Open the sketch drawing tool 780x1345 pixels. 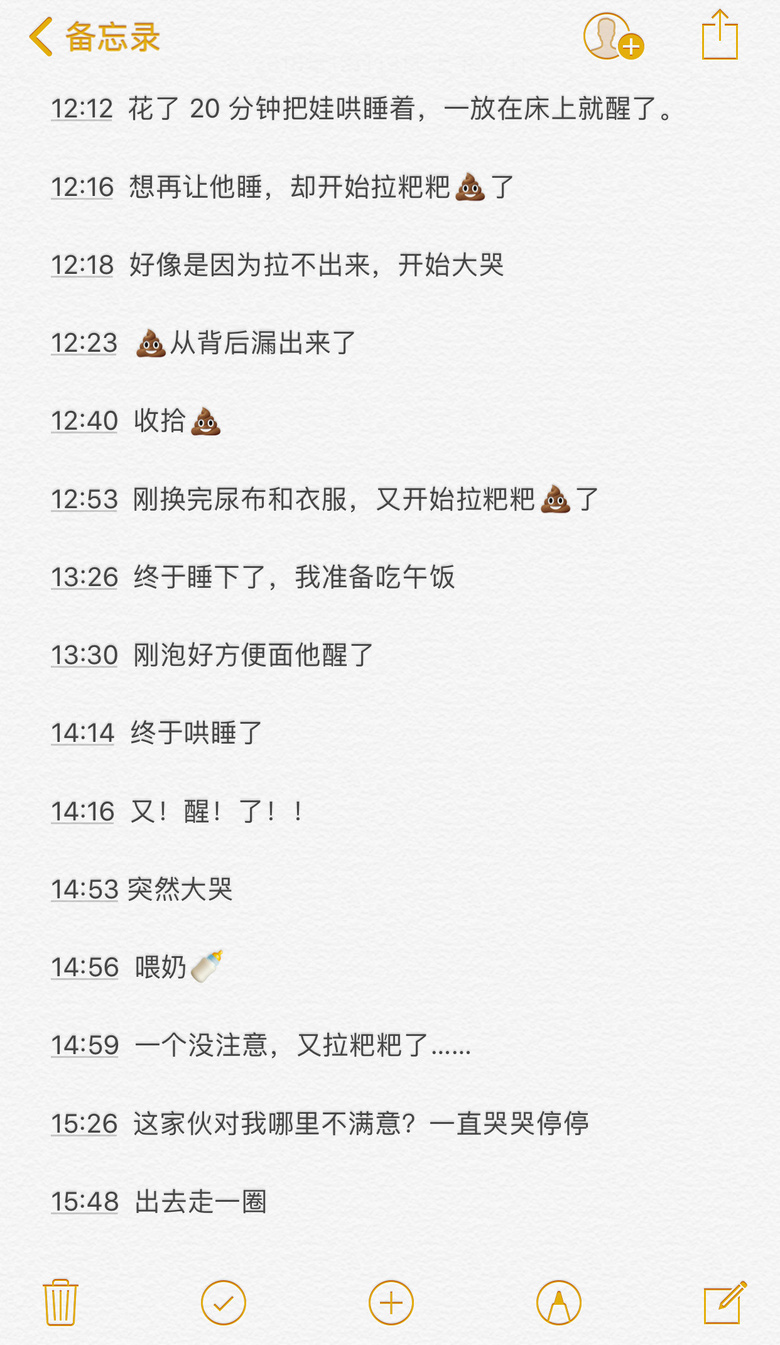559,1303
